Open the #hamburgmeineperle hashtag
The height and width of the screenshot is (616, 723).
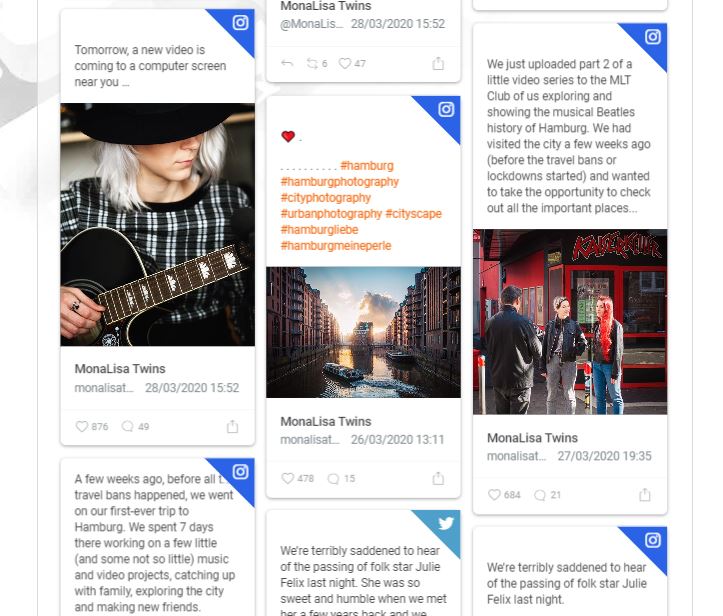pos(335,246)
